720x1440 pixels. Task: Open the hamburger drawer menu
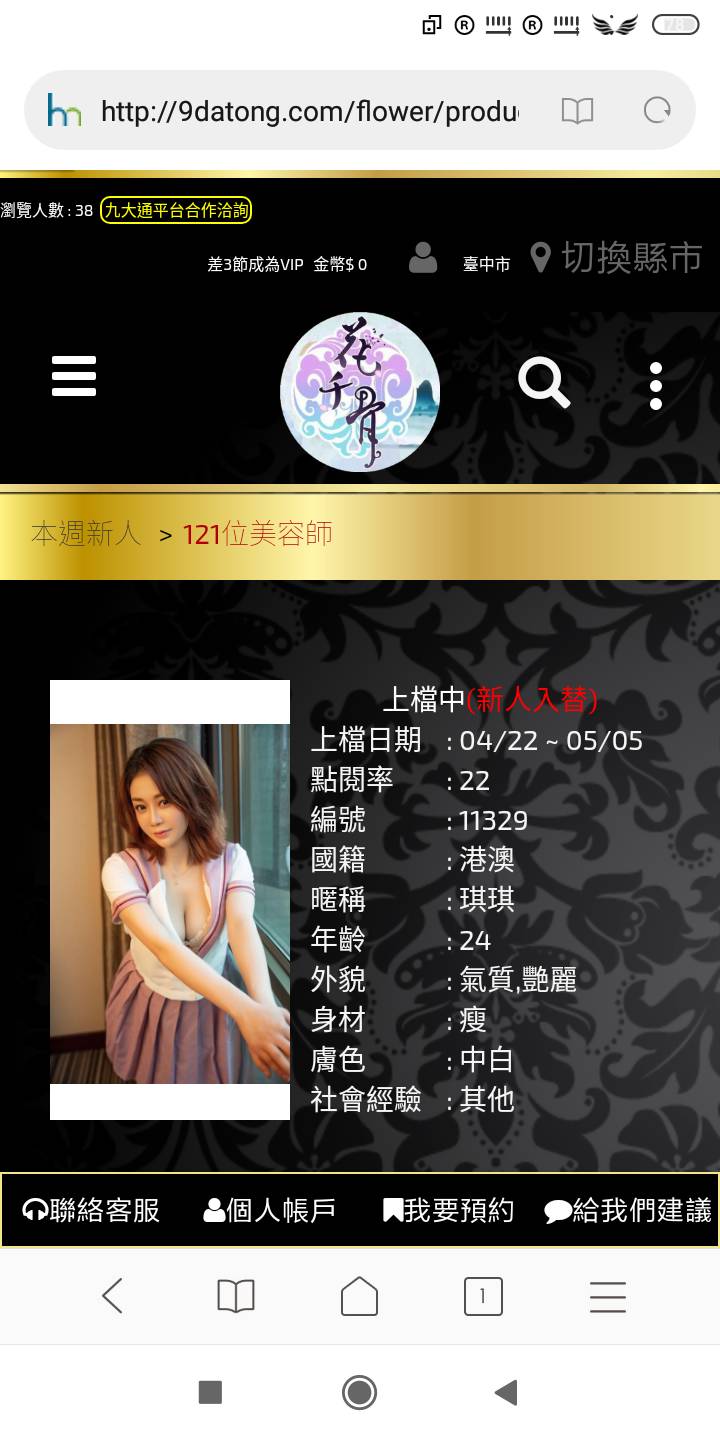point(74,376)
